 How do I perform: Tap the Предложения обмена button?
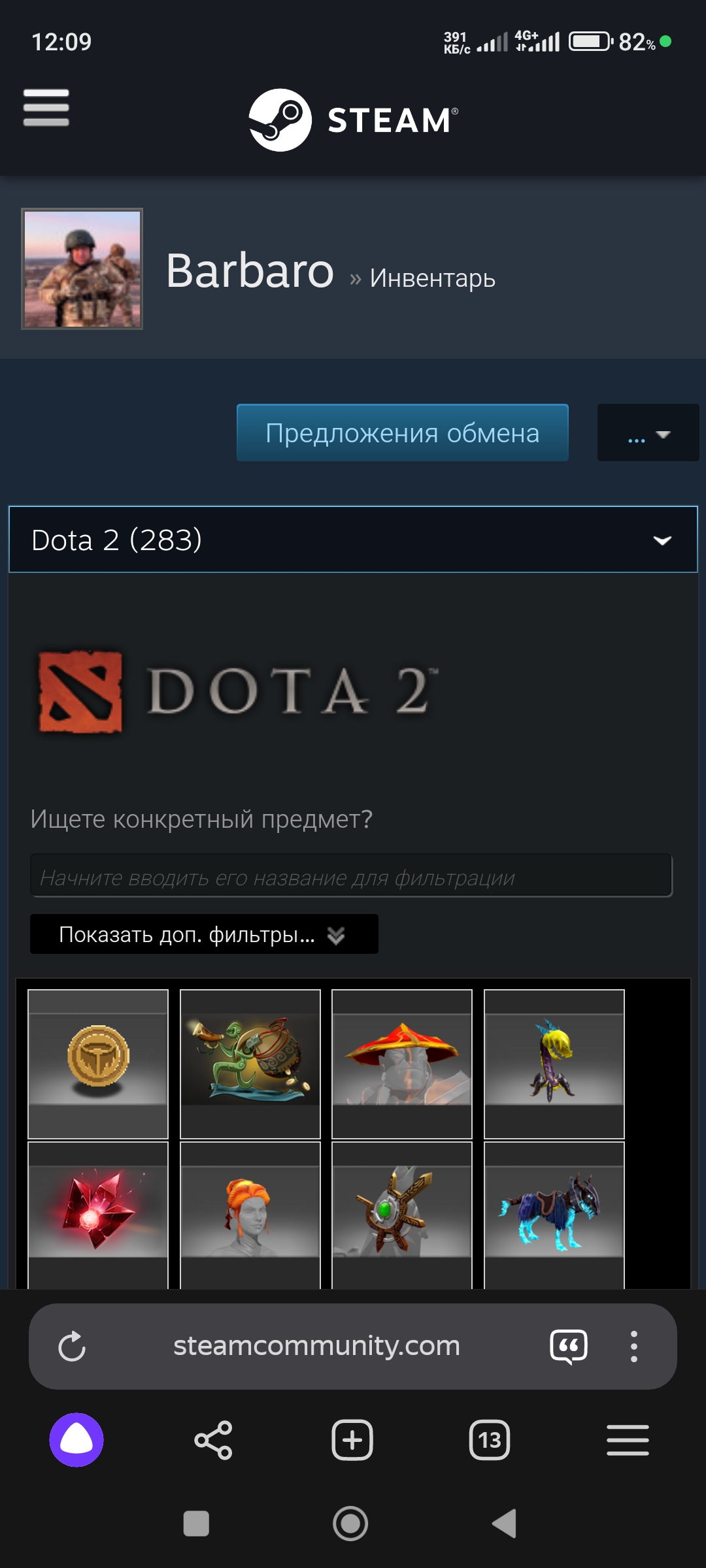pos(403,433)
